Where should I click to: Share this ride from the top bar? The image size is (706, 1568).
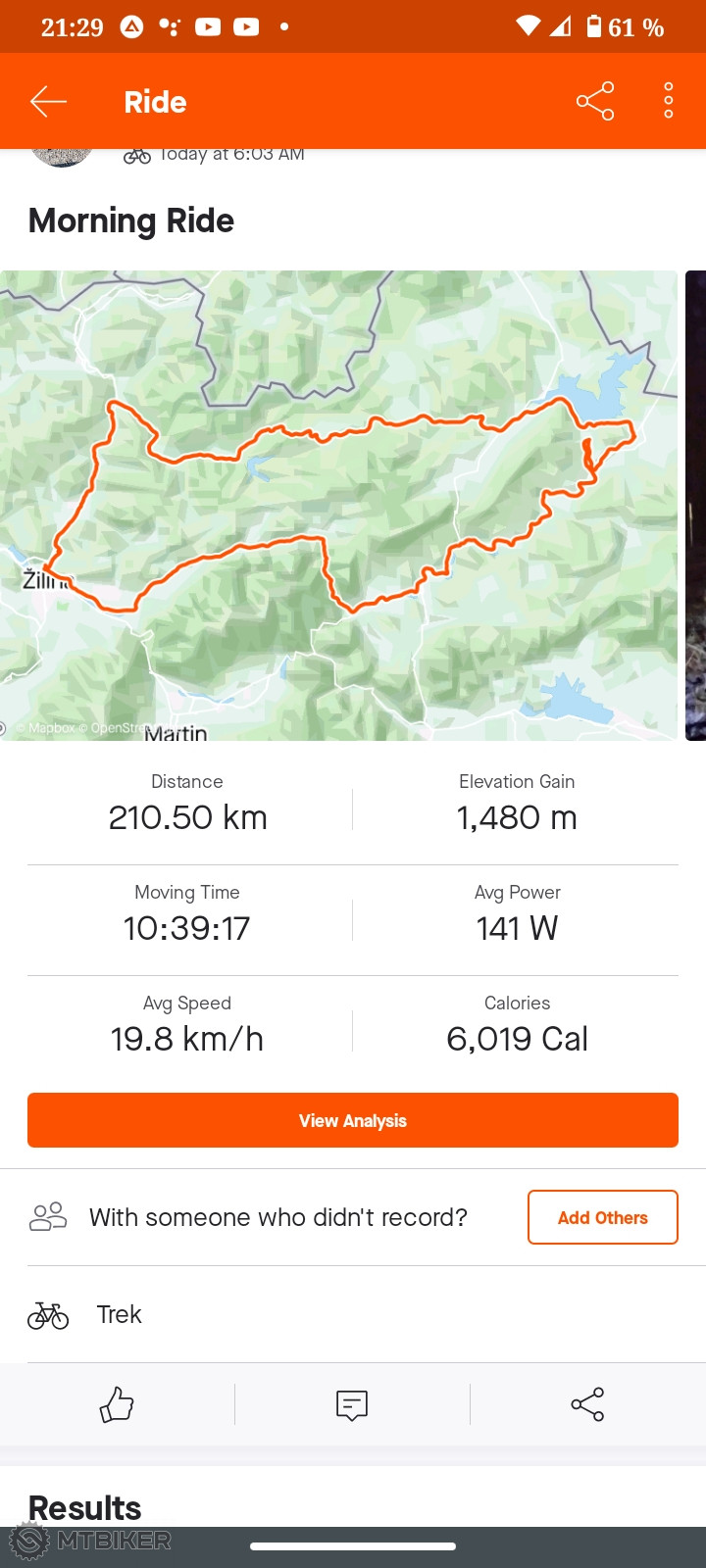coord(595,102)
